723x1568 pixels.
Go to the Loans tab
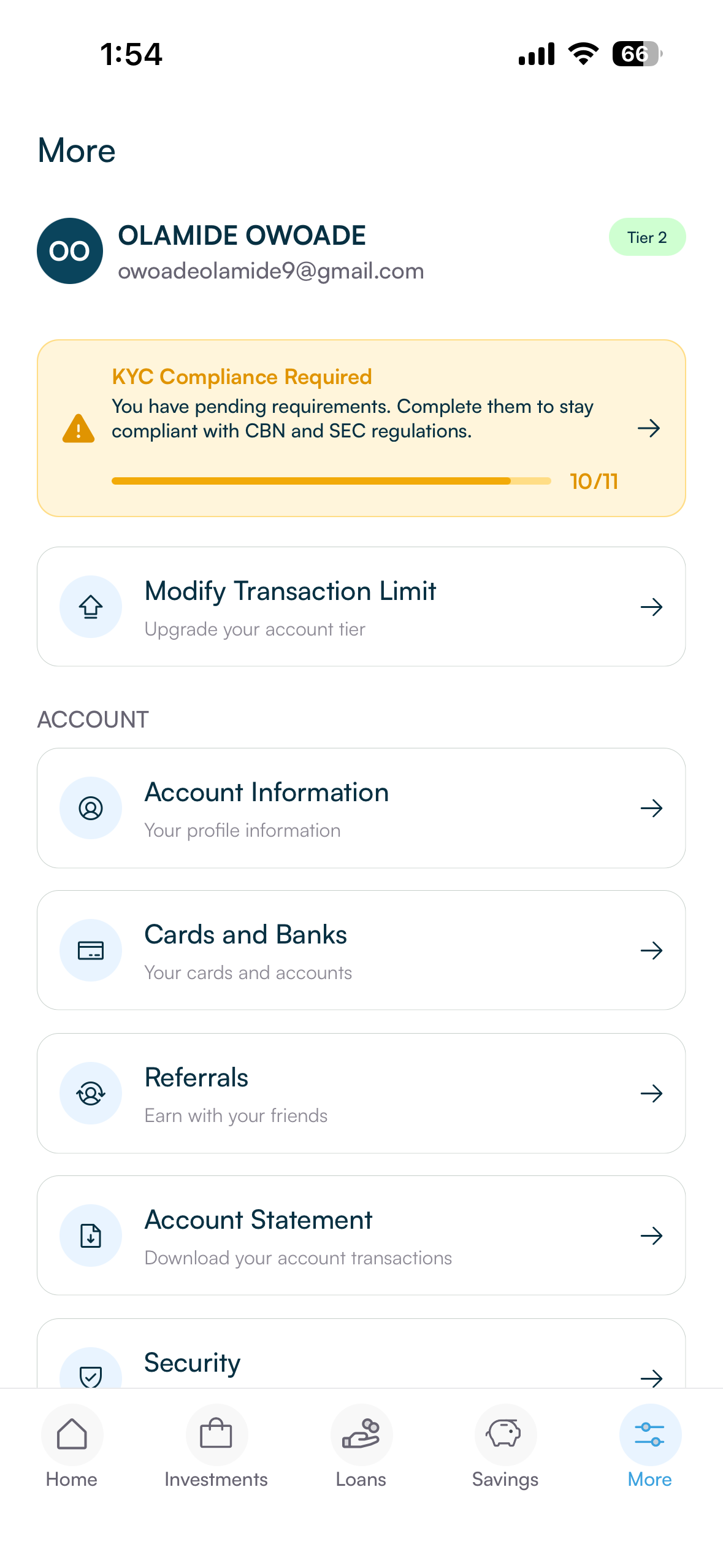[x=361, y=1445]
